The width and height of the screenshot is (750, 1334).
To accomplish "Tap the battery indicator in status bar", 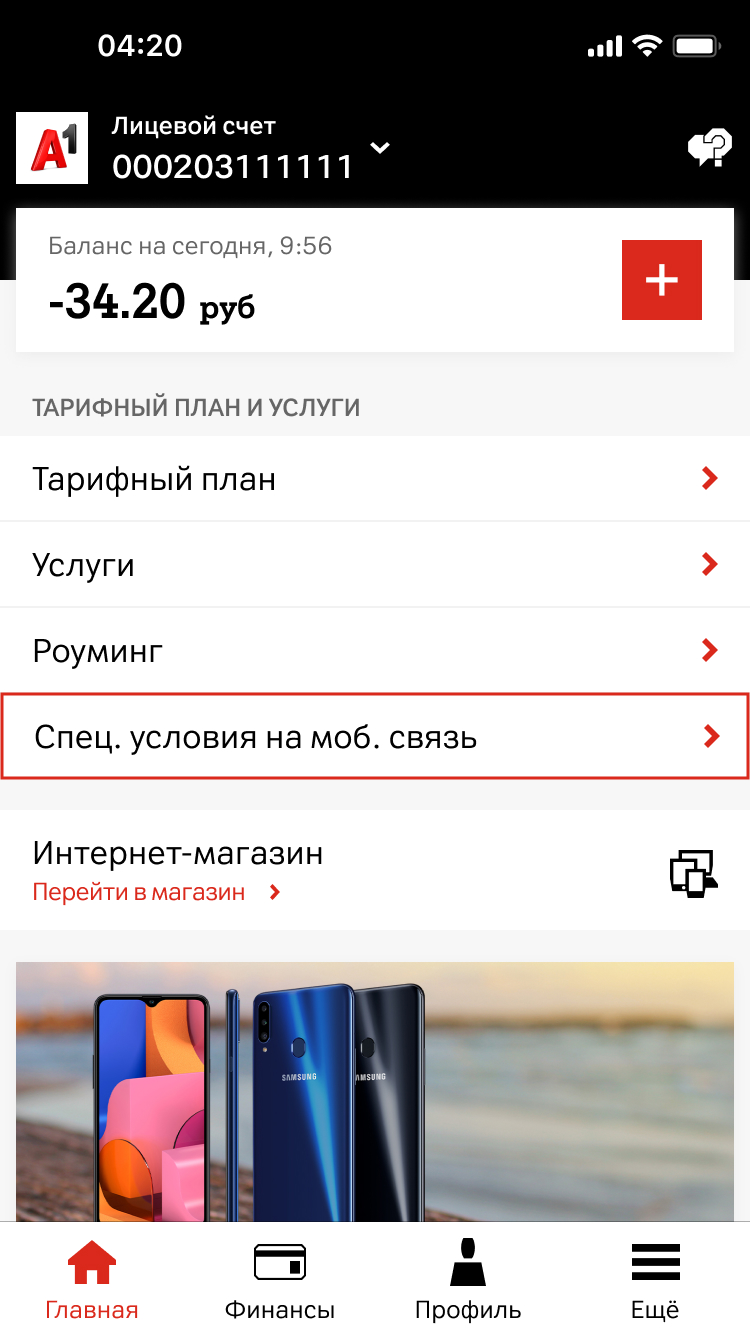I will (x=694, y=44).
